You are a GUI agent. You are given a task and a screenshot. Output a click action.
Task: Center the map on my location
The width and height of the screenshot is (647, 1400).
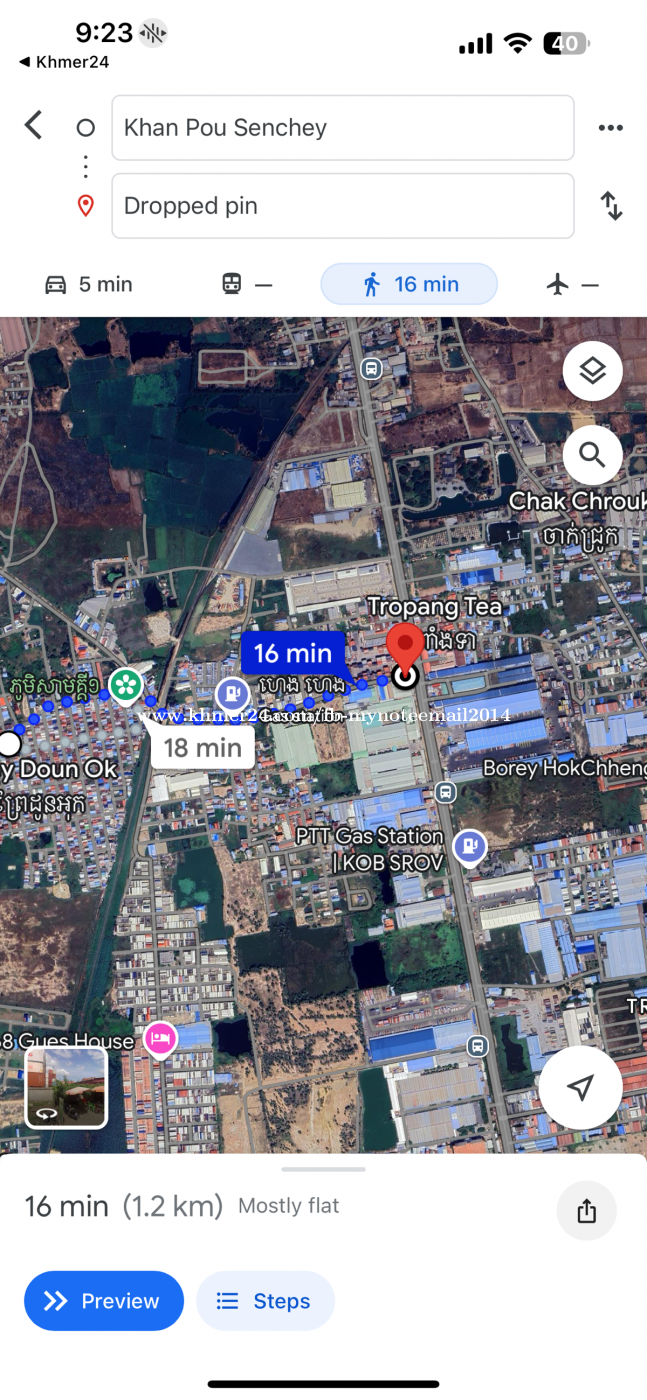pos(580,1087)
